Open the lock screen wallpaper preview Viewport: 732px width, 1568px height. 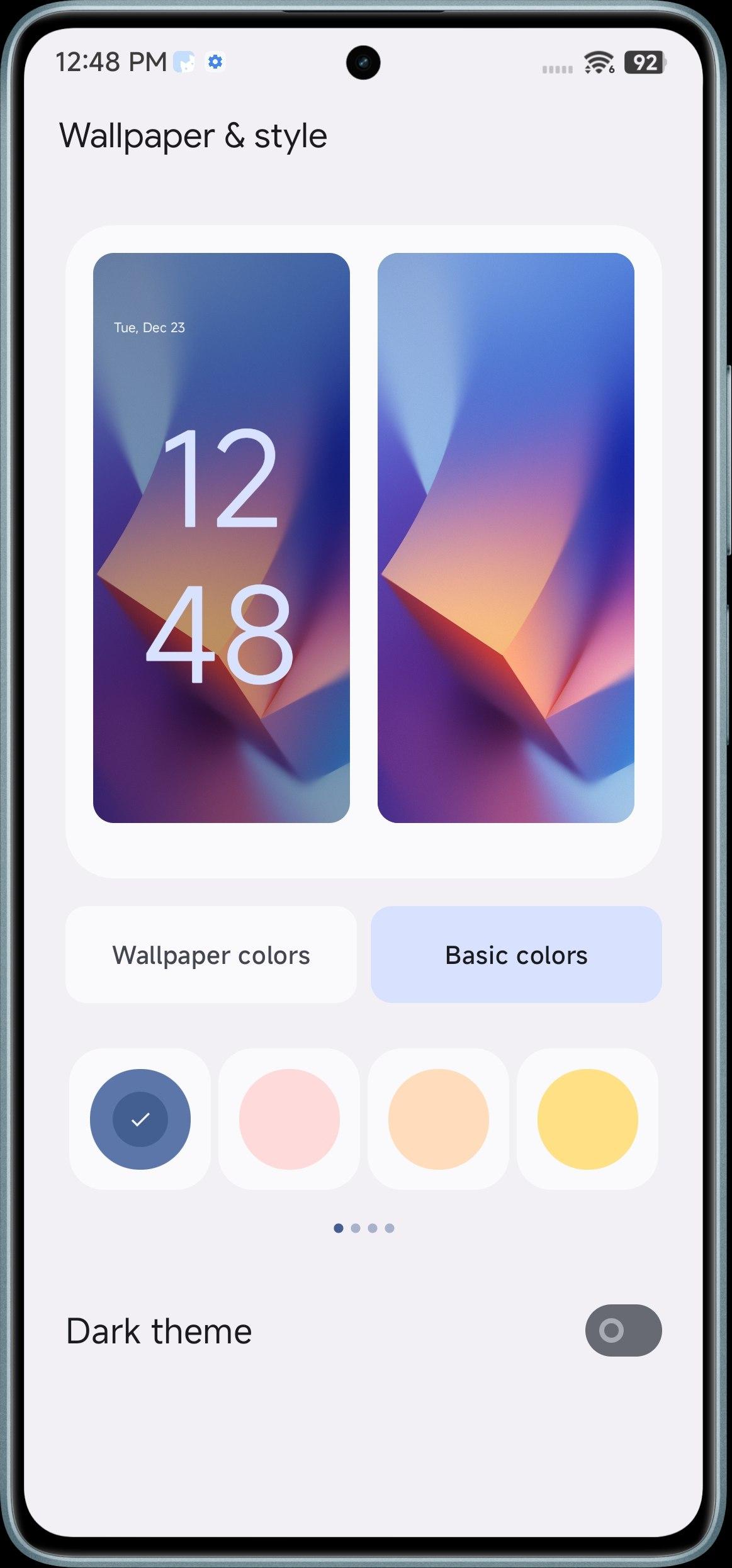221,537
